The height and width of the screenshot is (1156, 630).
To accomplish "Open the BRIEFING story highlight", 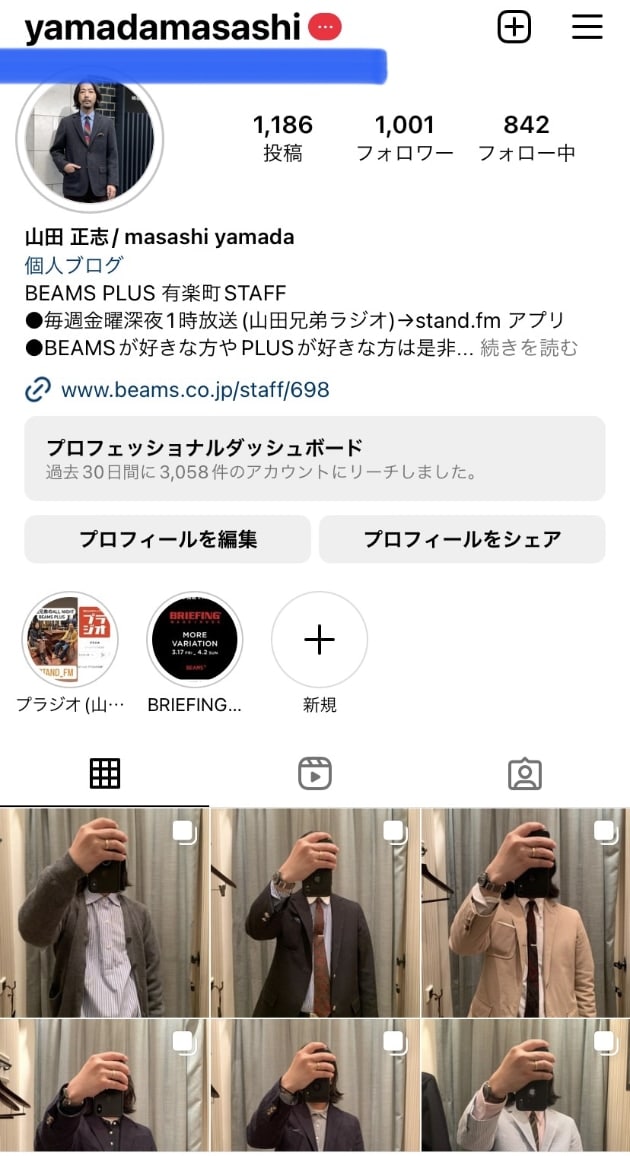I will [x=195, y=640].
